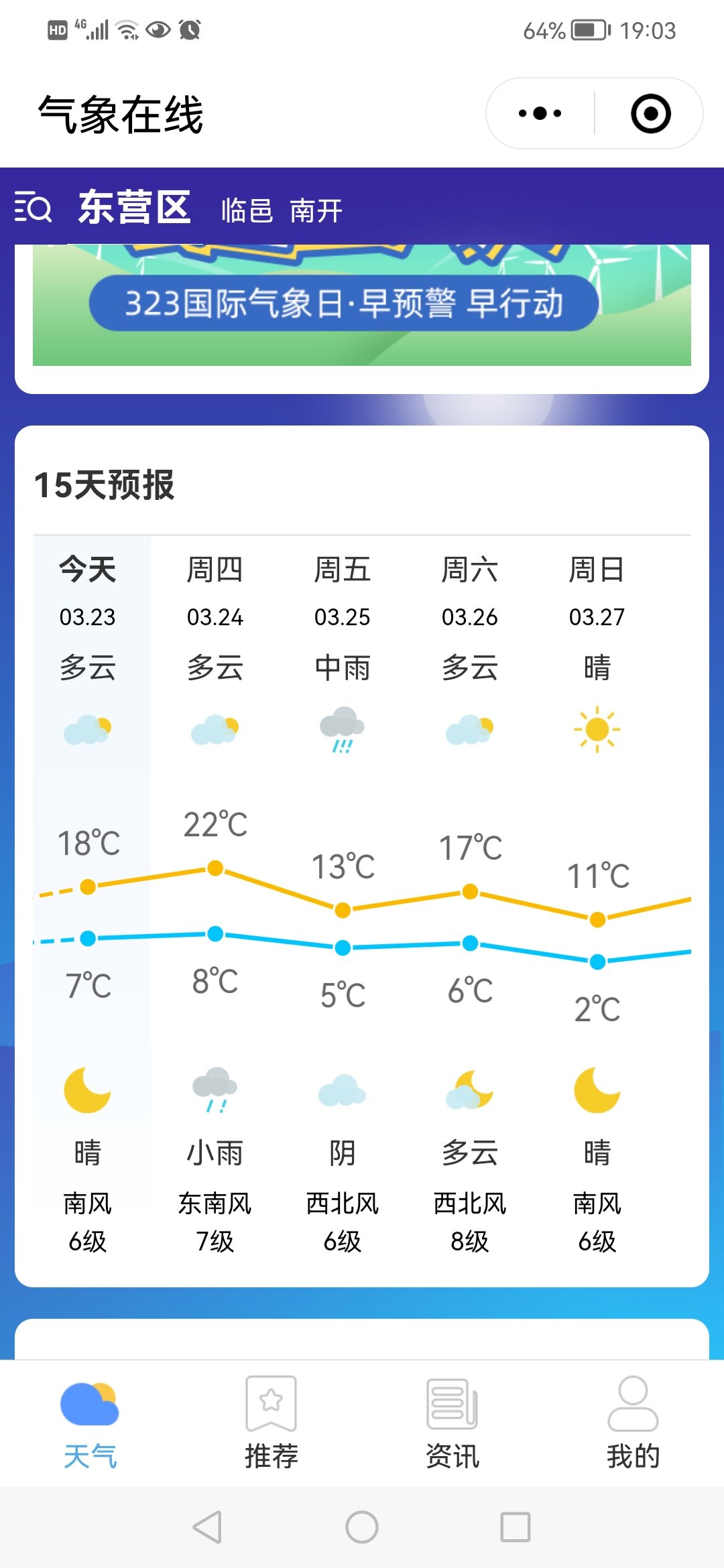Open the mini program more options menu
The height and width of the screenshot is (1568, 724).
(x=540, y=113)
